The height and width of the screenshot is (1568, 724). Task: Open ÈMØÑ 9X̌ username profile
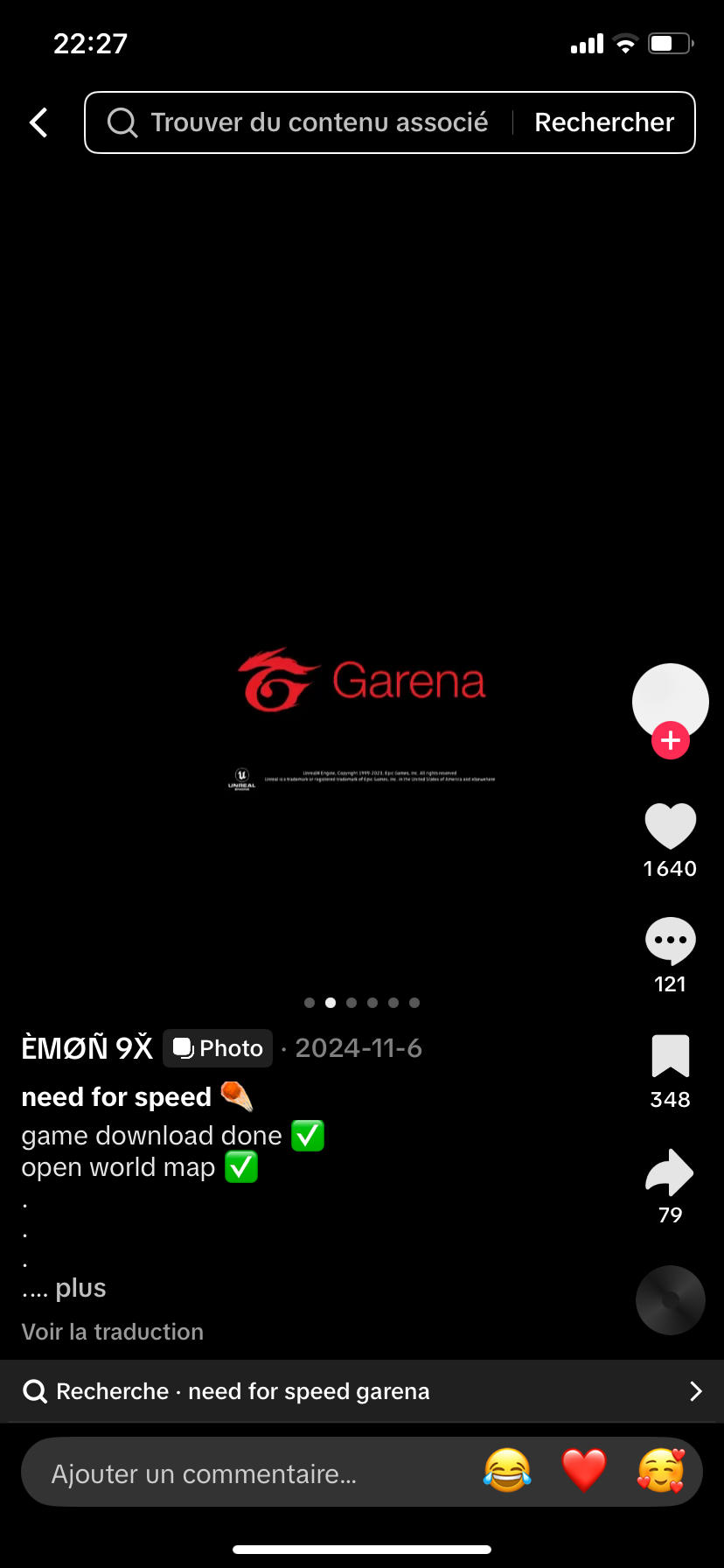(87, 1048)
